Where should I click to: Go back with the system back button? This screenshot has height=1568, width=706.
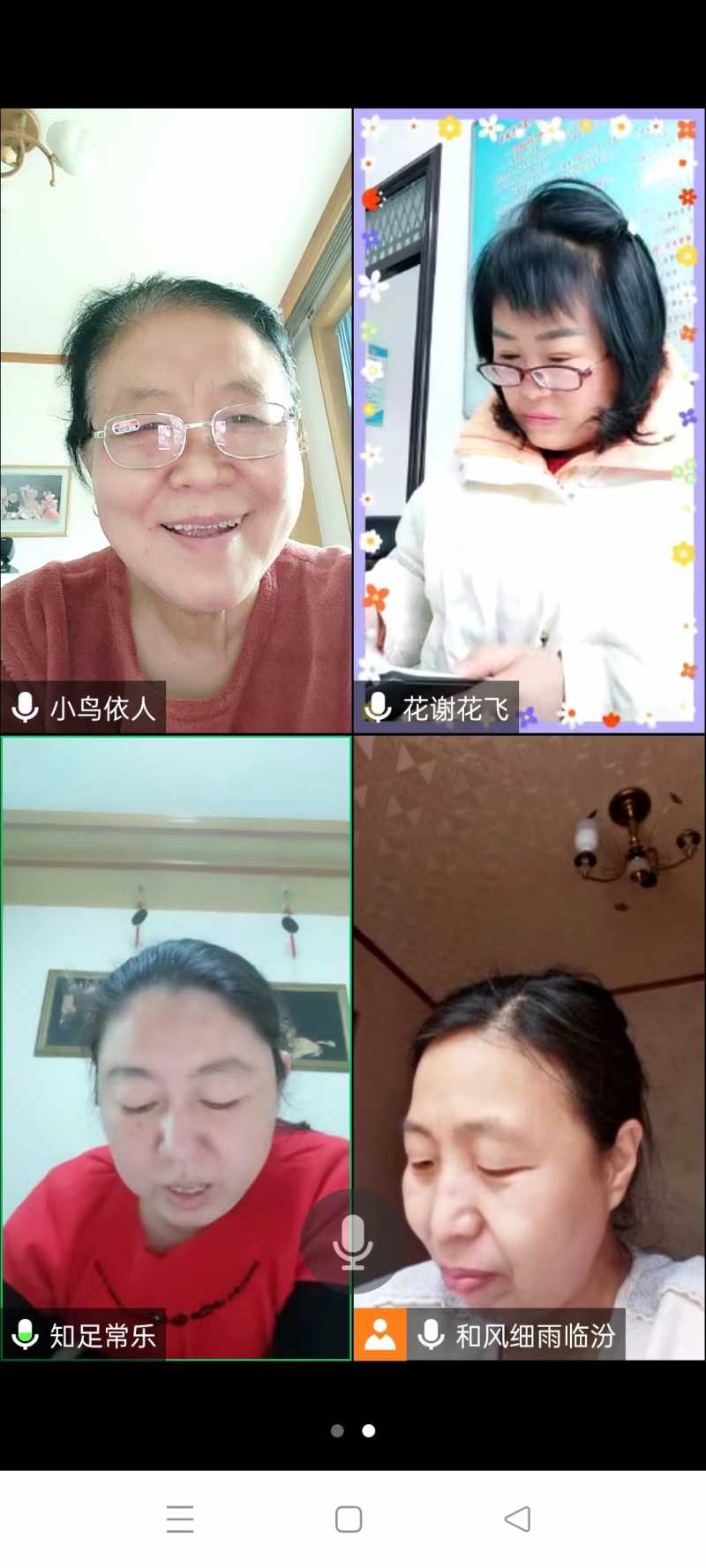tap(517, 1519)
